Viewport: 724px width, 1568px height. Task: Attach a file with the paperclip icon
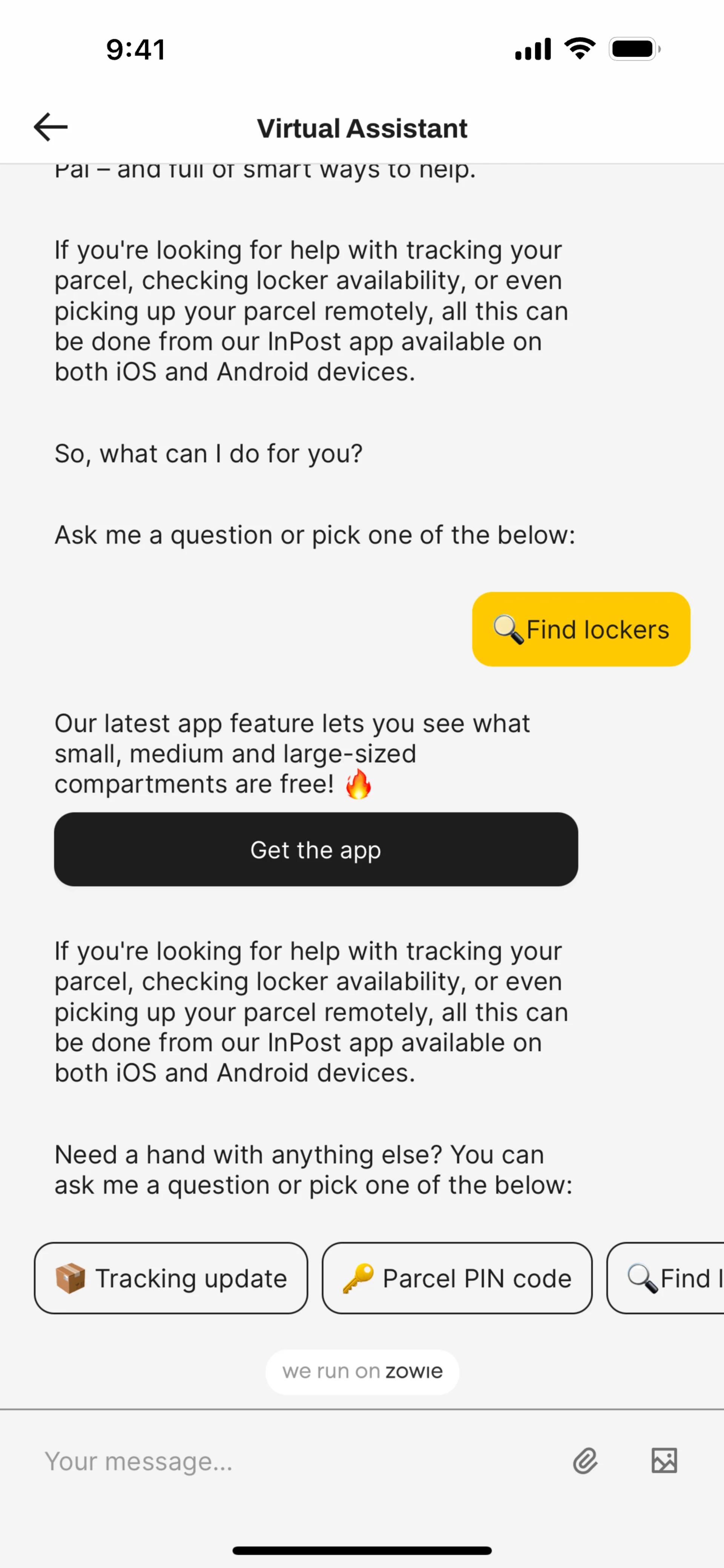pyautogui.click(x=585, y=1461)
